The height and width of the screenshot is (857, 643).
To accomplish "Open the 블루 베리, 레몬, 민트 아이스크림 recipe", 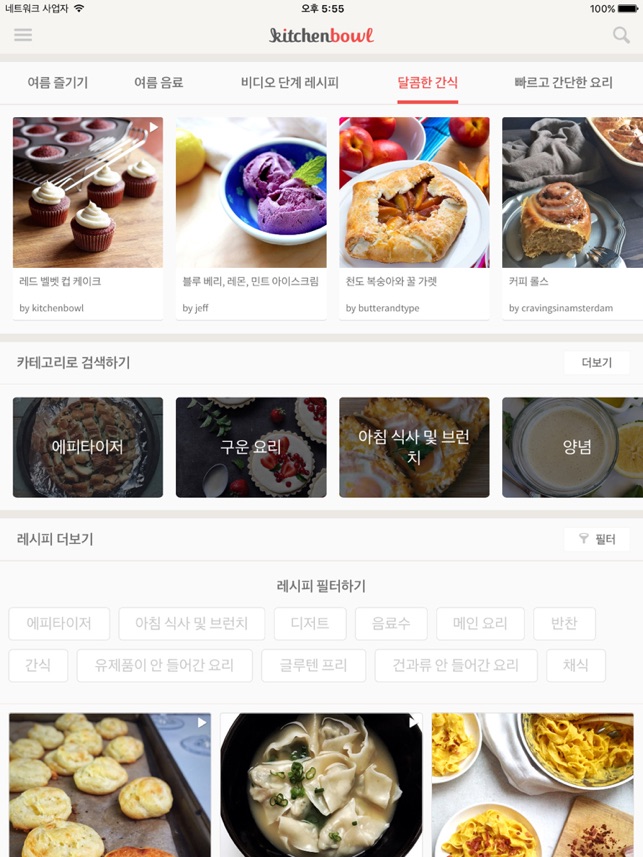I will tap(251, 218).
